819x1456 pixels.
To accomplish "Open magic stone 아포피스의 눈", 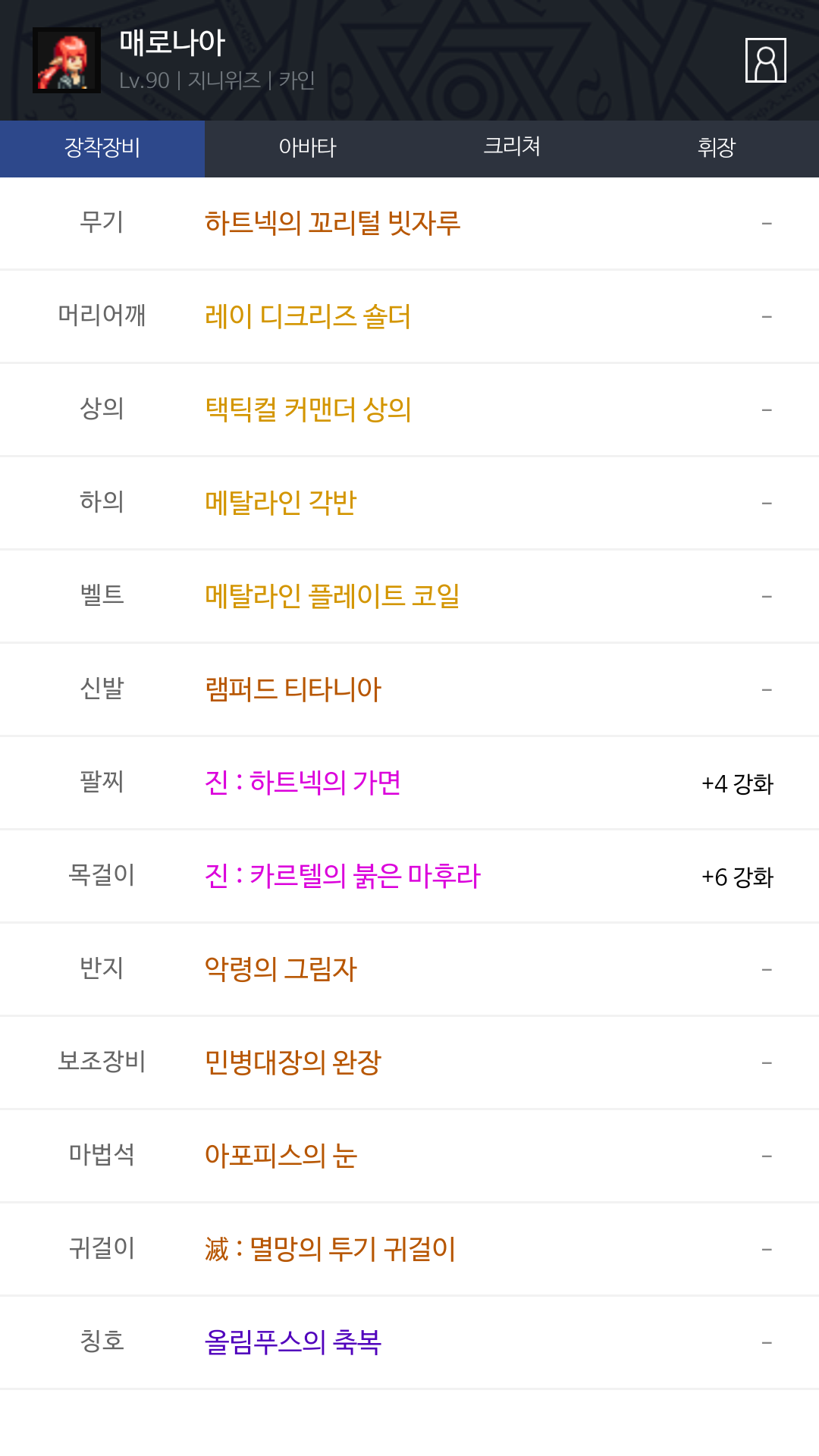I will click(281, 1156).
